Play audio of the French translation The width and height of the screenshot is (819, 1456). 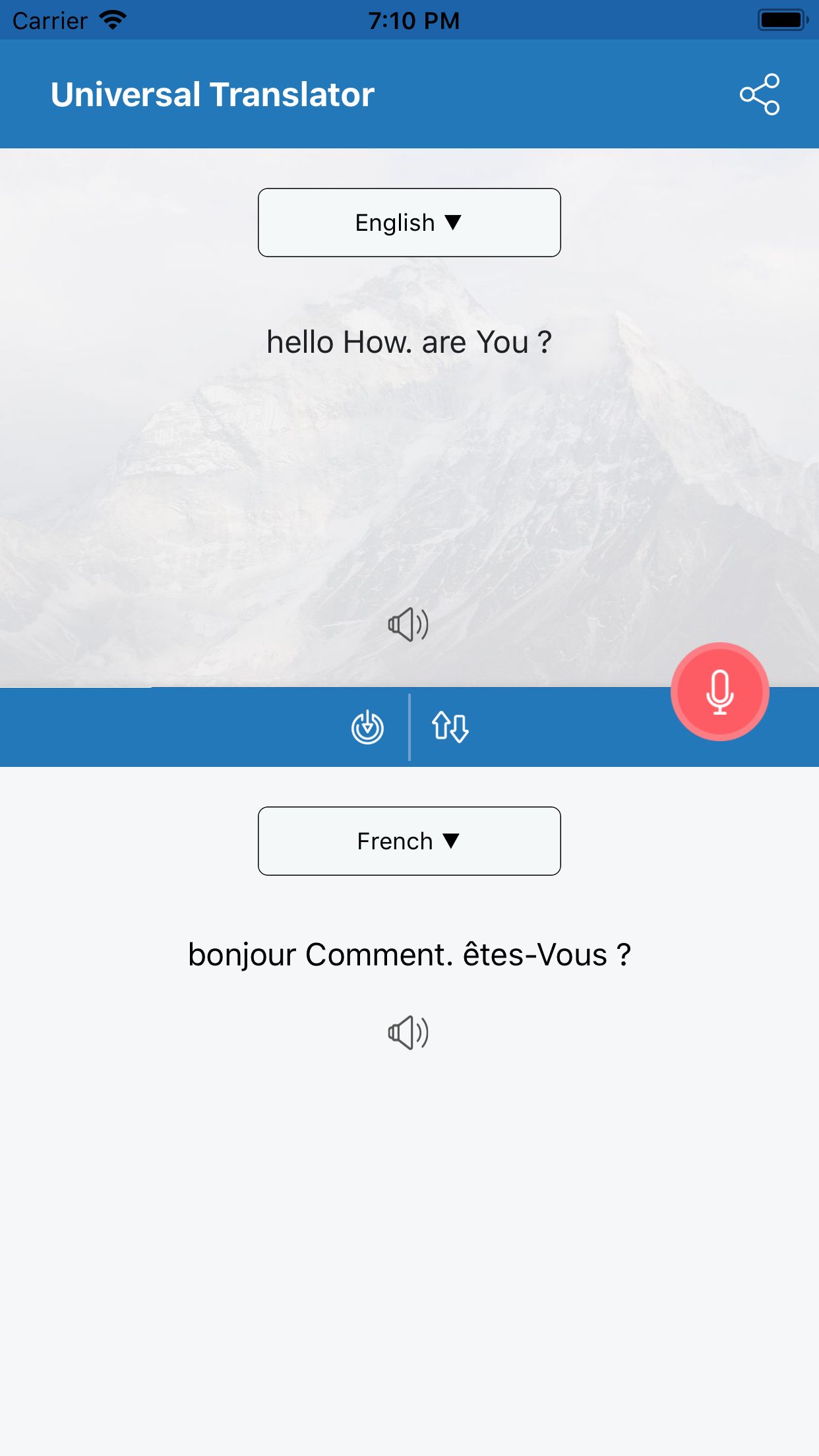coord(408,1032)
